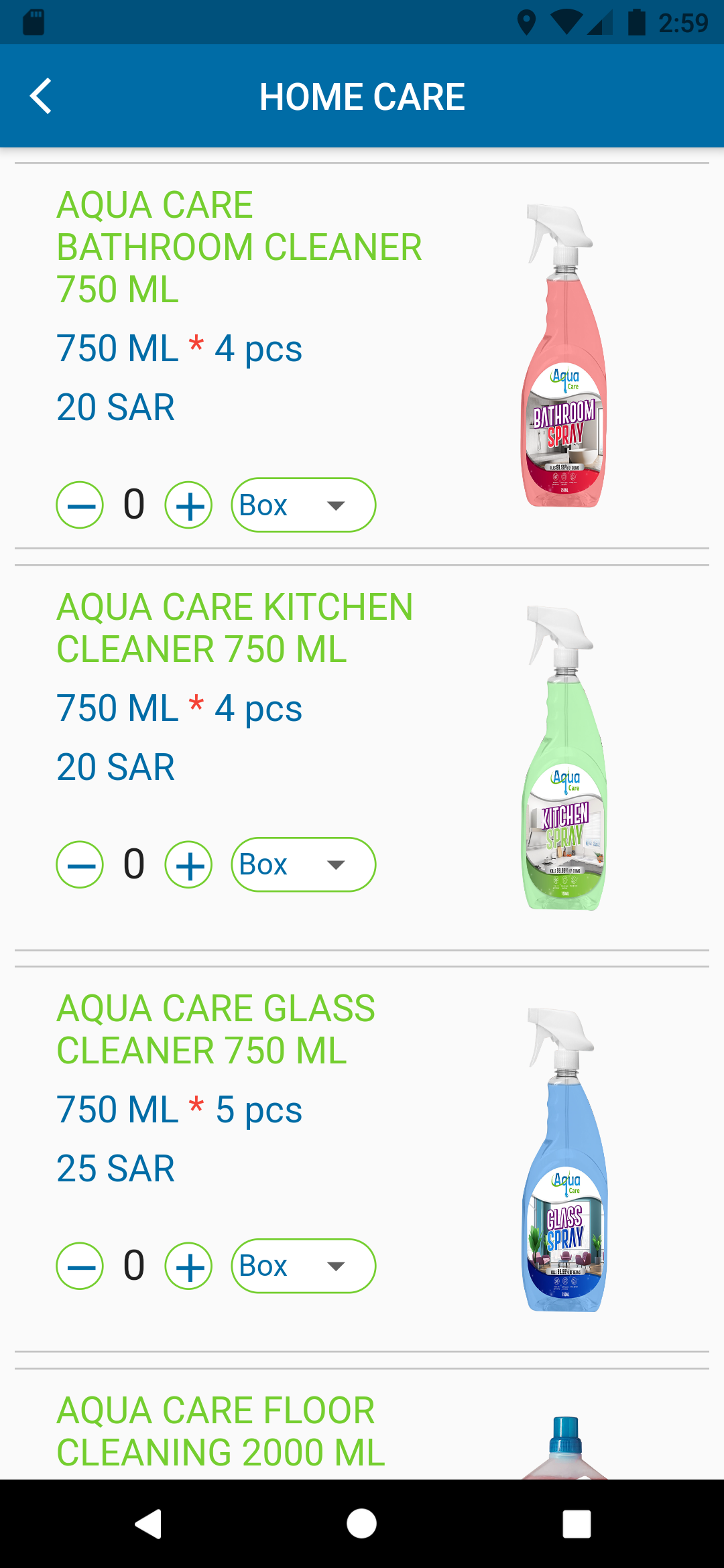Tap the system home button
The width and height of the screenshot is (724, 1568).
point(362,1524)
